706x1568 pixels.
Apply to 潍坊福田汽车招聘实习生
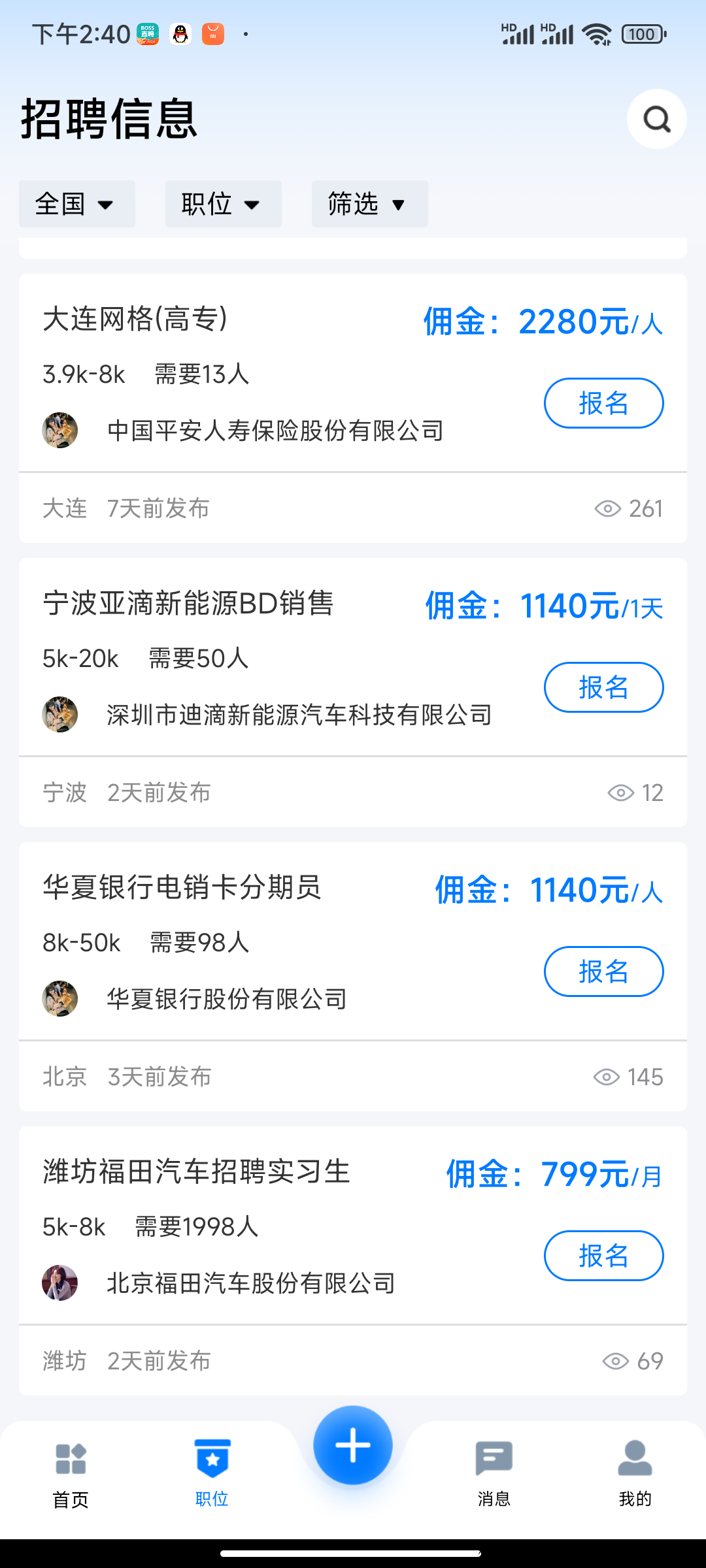pyautogui.click(x=603, y=1256)
